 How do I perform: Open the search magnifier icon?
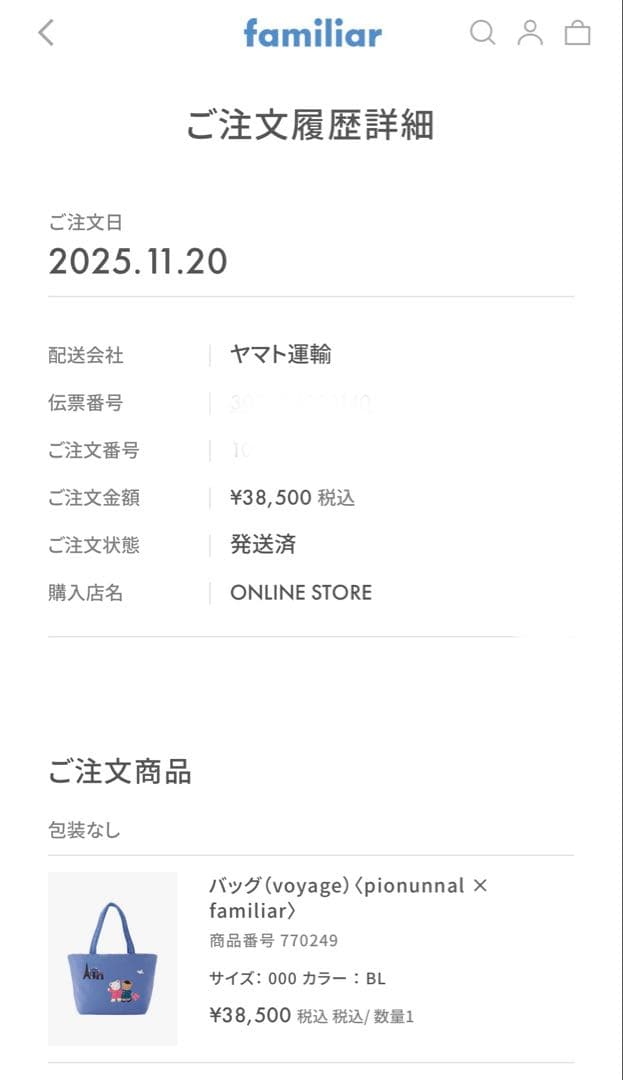click(482, 33)
